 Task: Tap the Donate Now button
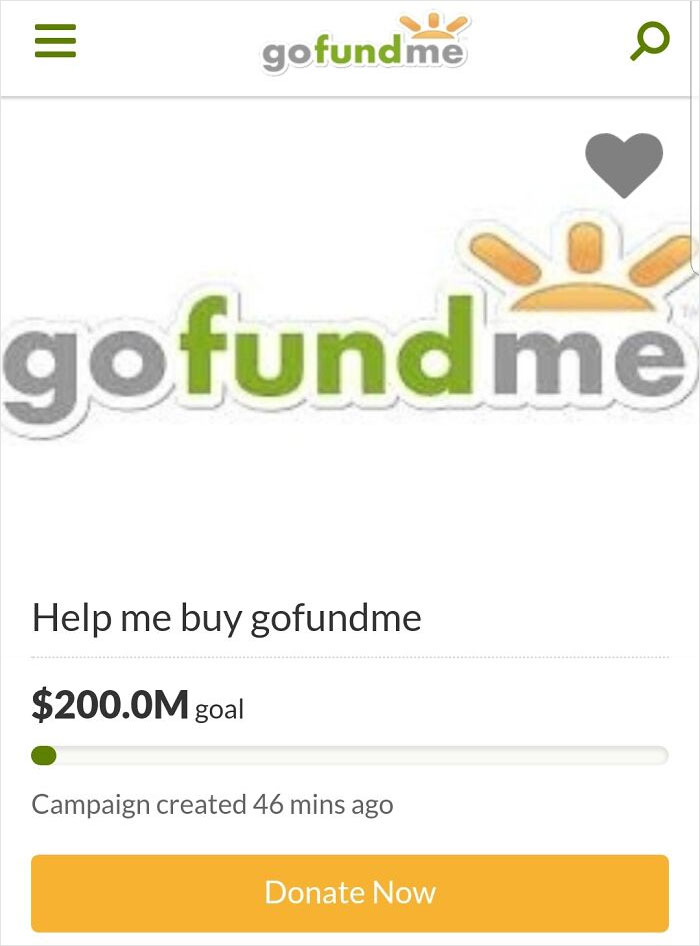[350, 892]
